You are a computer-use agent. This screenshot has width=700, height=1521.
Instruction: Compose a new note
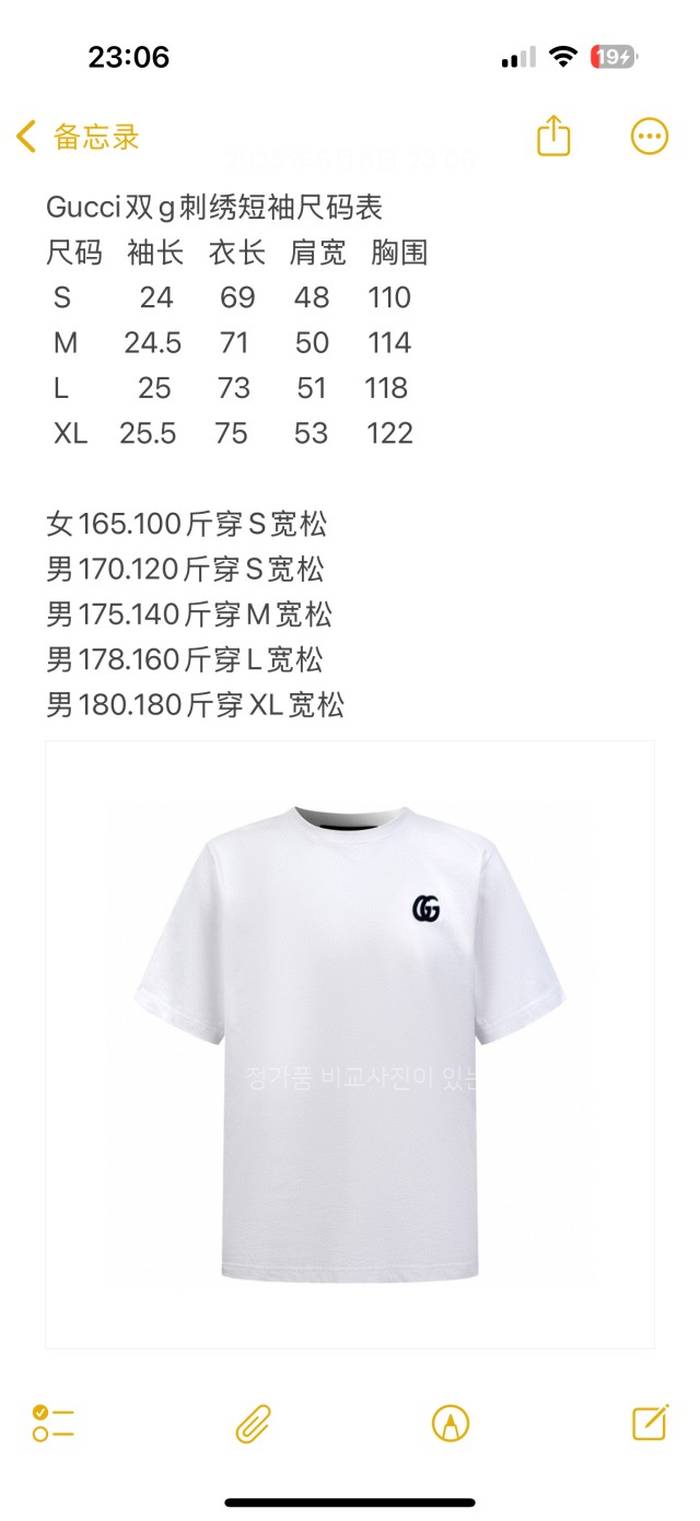649,1421
